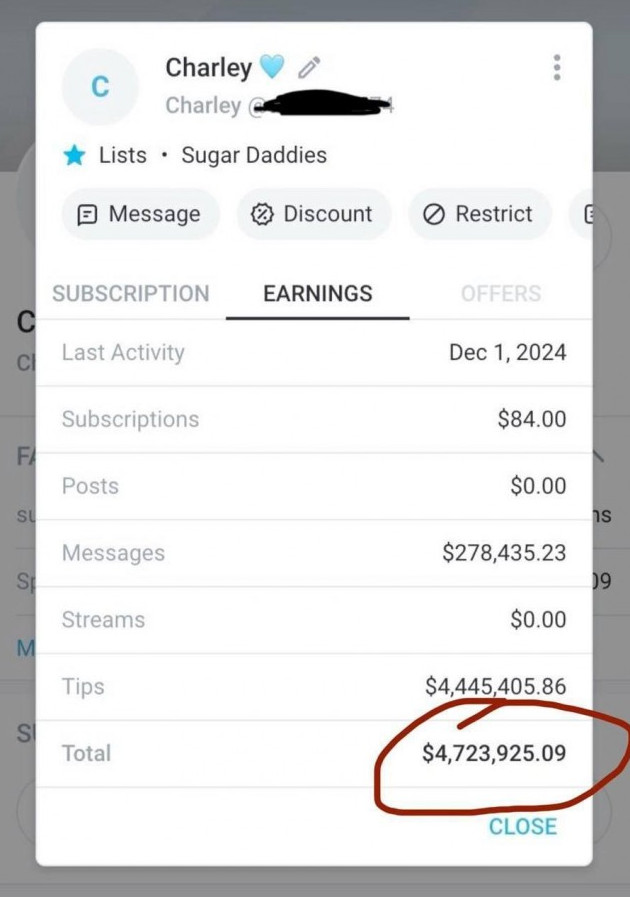Open the three-dot overflow menu
This screenshot has width=630, height=897.
(557, 68)
